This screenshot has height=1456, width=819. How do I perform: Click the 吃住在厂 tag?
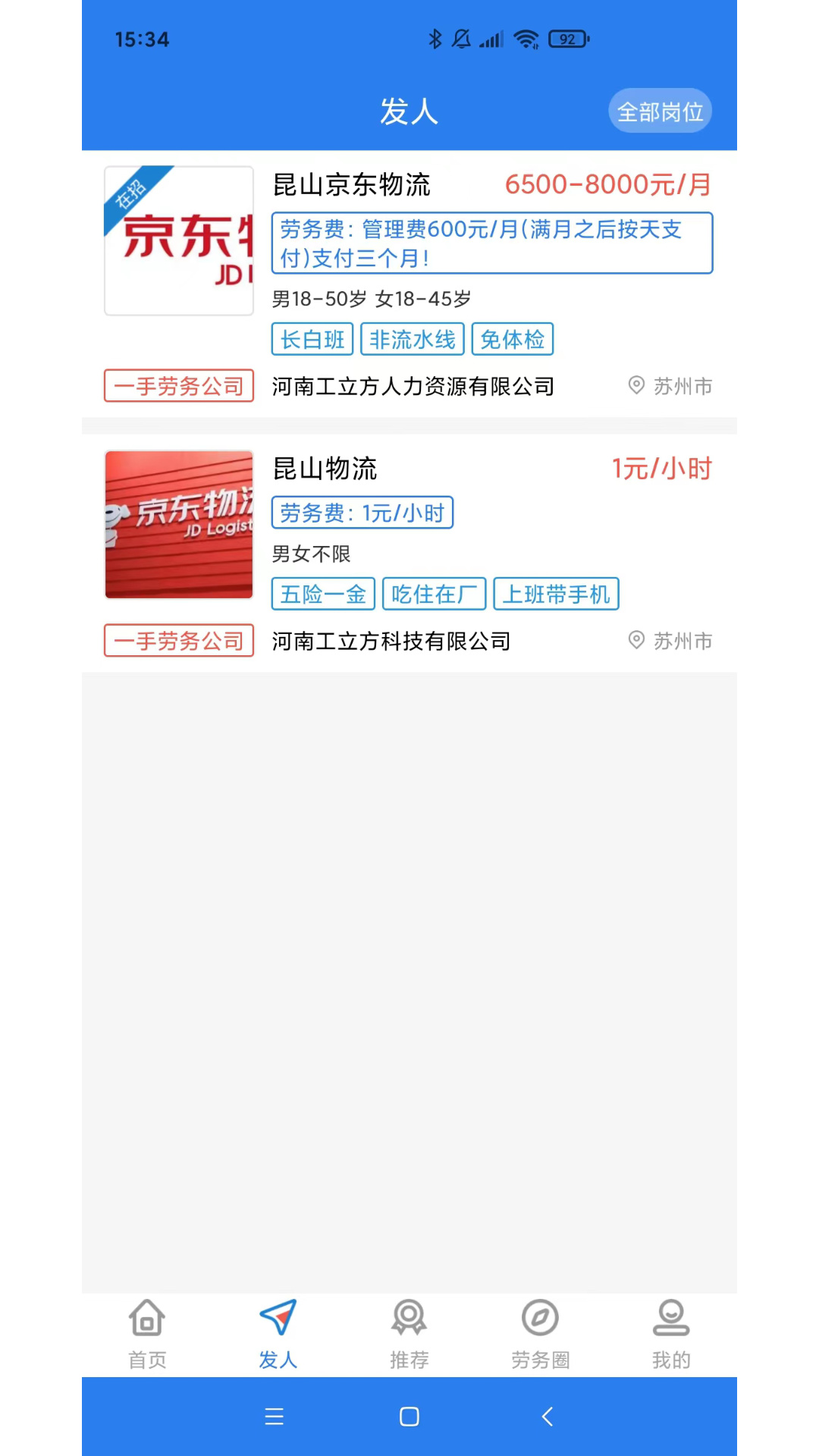click(434, 594)
